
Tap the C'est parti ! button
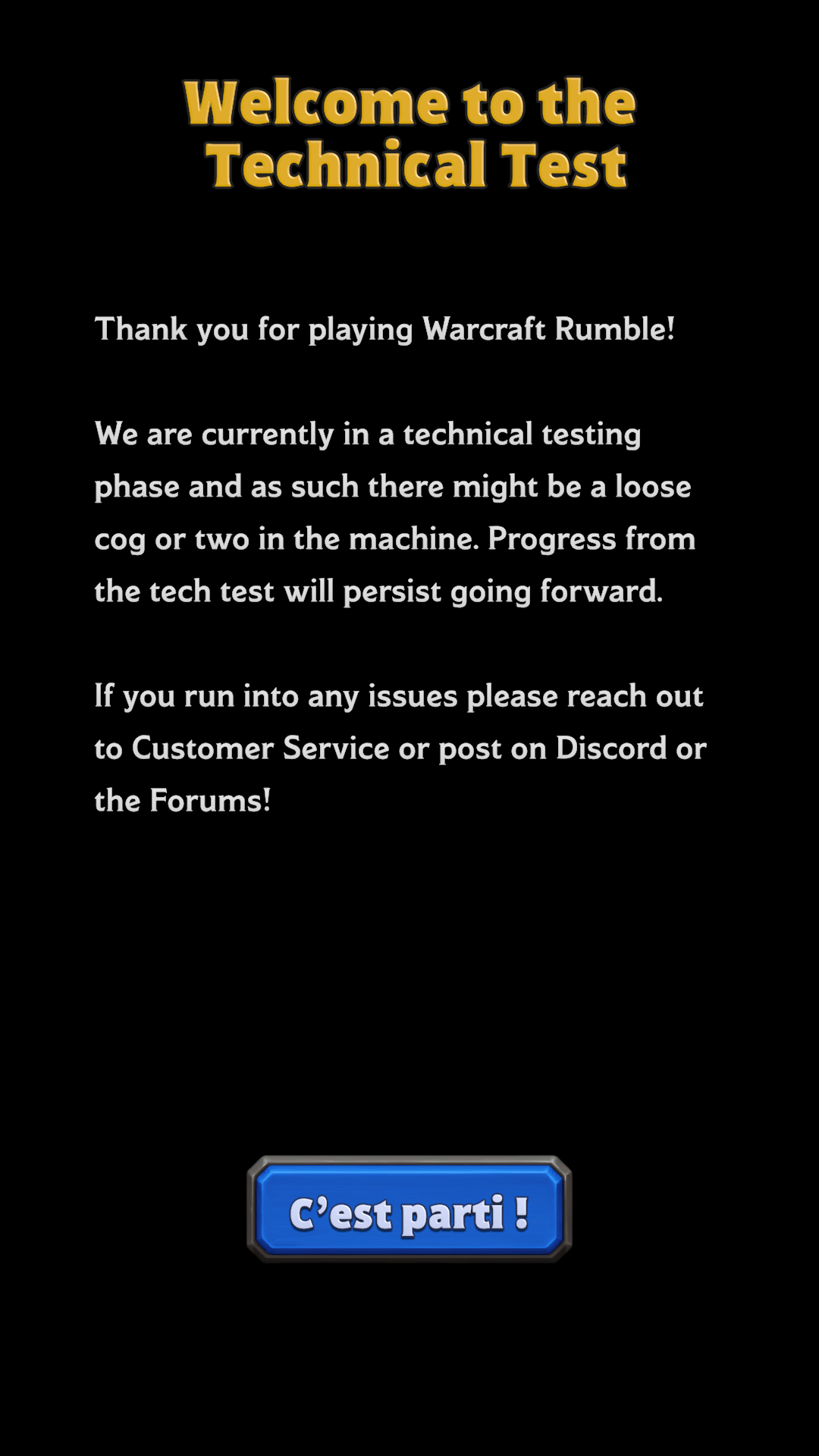coord(409,1210)
